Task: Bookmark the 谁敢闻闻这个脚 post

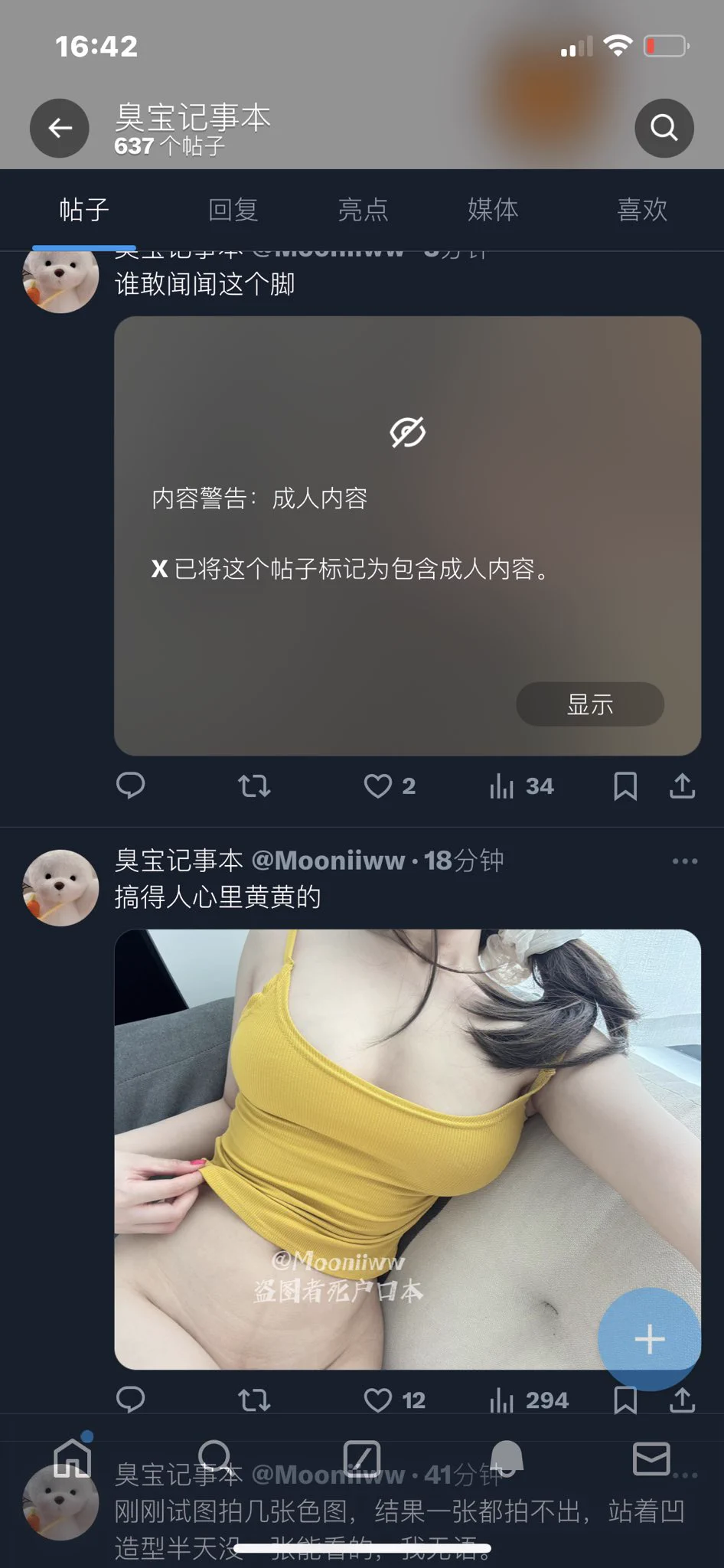Action: 625,786
